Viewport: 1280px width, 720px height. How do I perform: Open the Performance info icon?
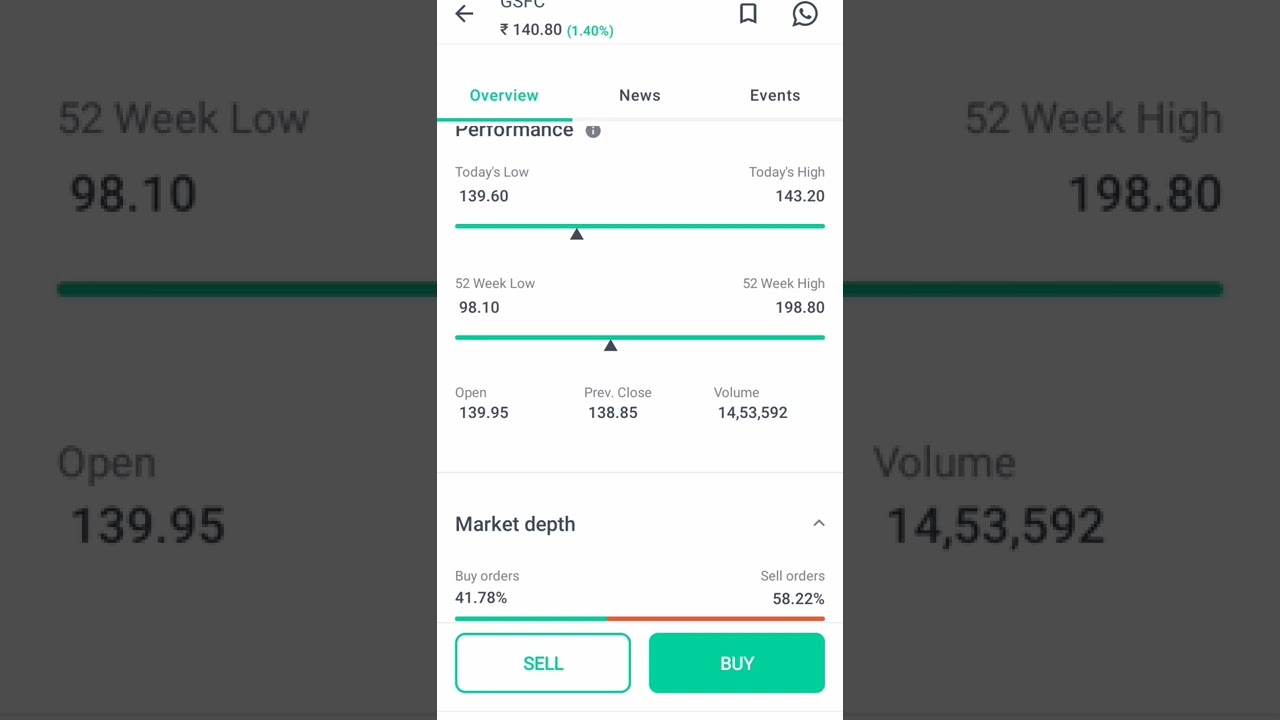(593, 131)
